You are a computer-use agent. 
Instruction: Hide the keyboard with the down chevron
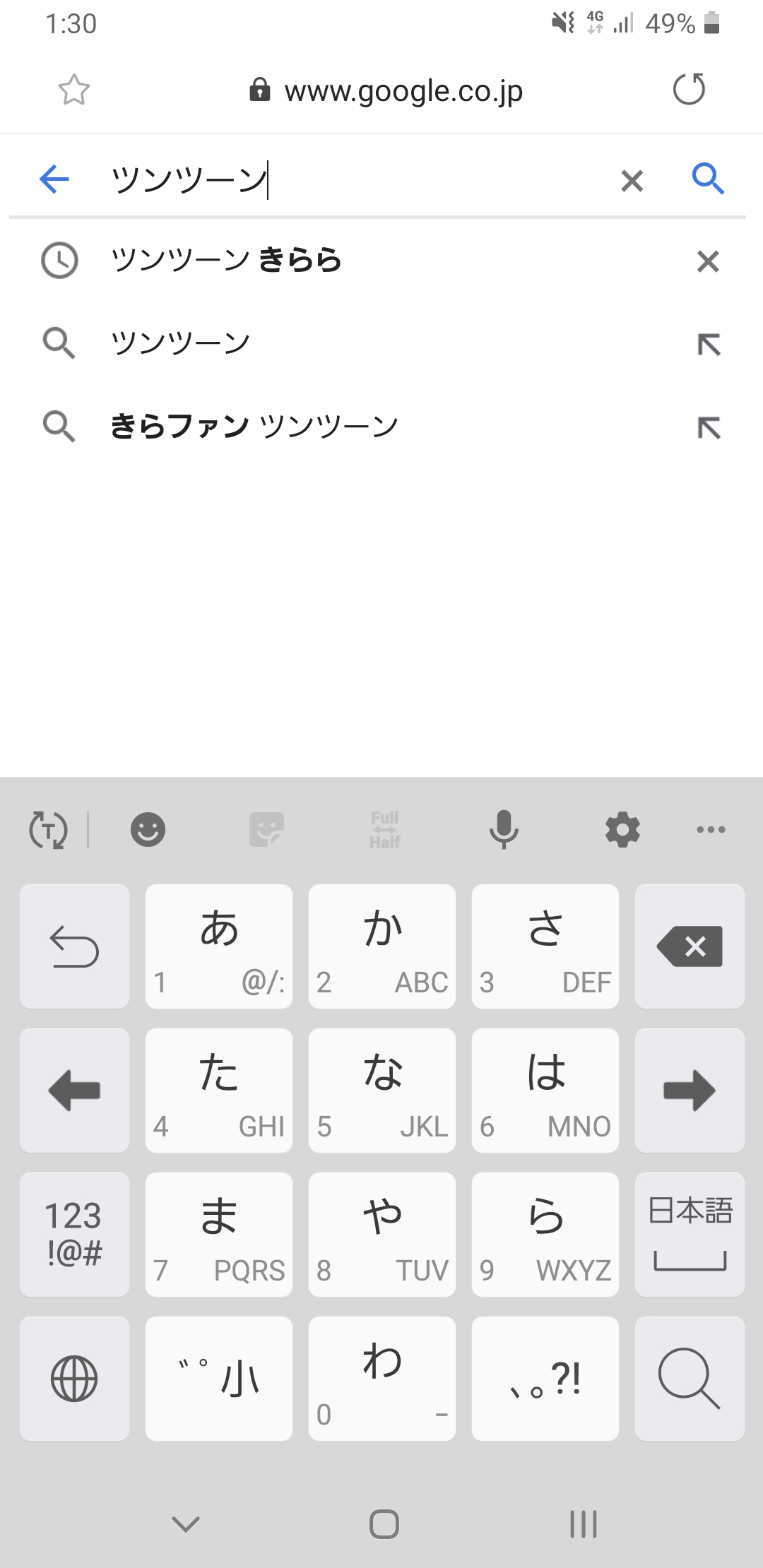(x=186, y=1524)
